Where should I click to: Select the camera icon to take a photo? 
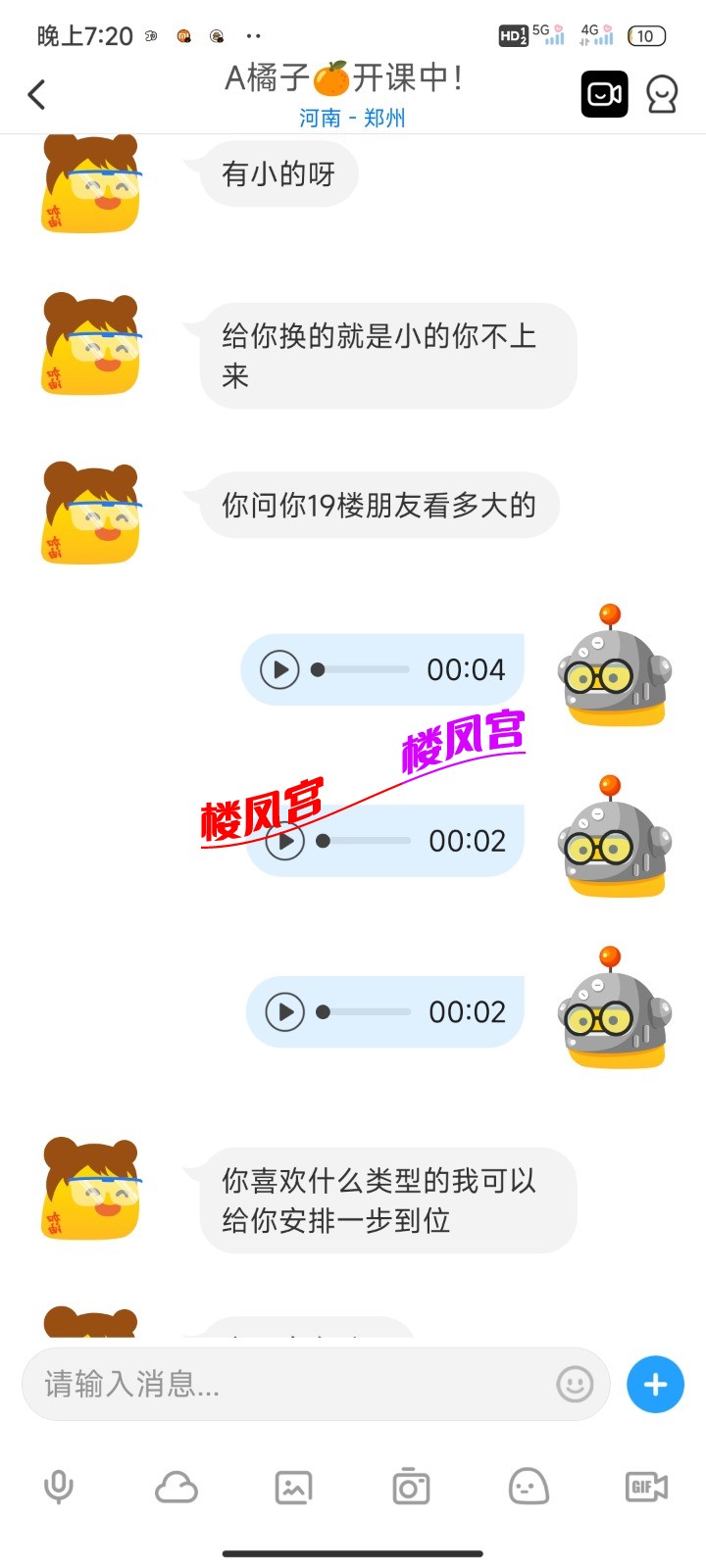click(x=410, y=1486)
